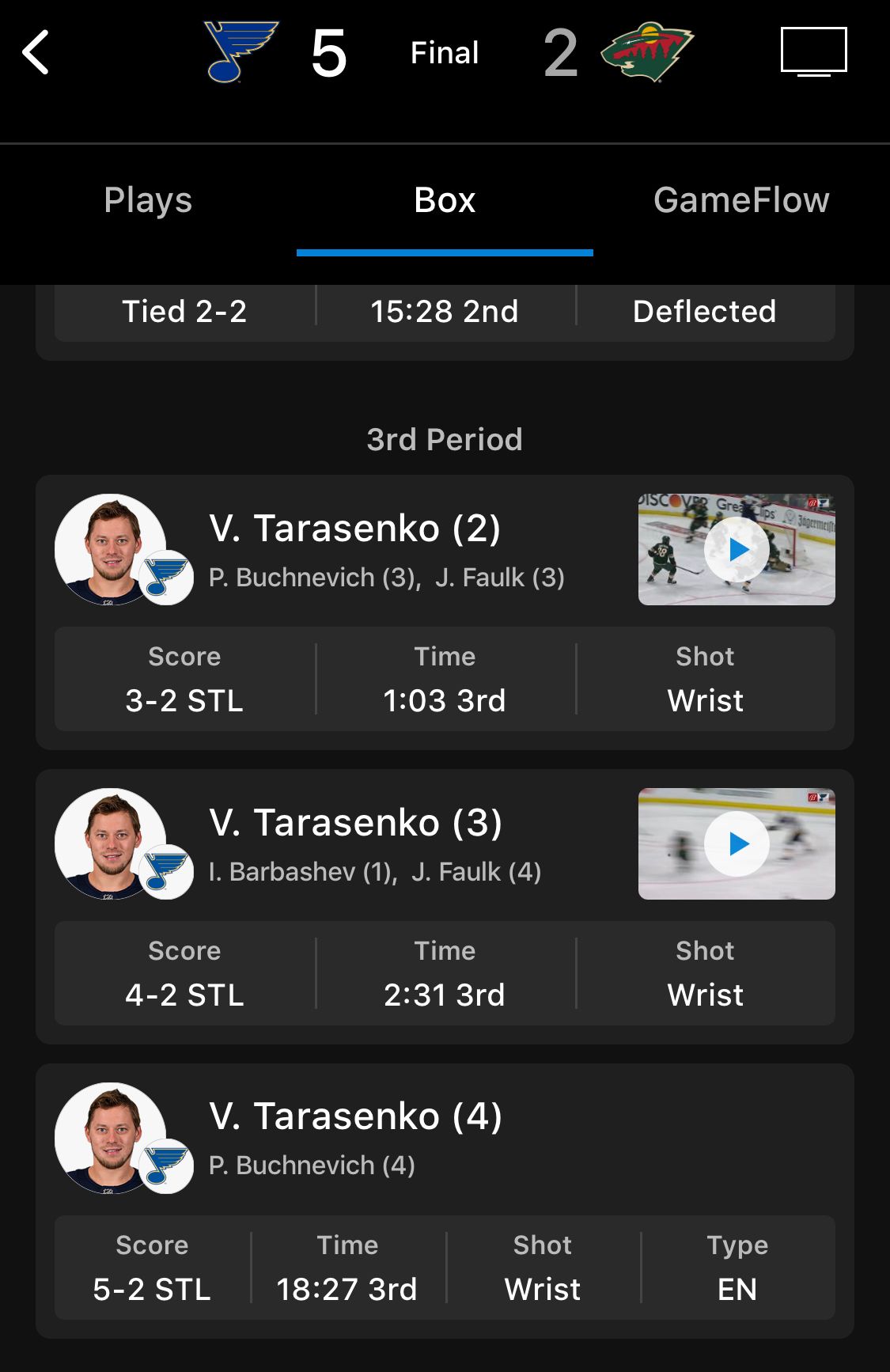The height and width of the screenshot is (1372, 890).
Task: Play video of Tarasenko's 4-2 goal
Action: tap(737, 844)
